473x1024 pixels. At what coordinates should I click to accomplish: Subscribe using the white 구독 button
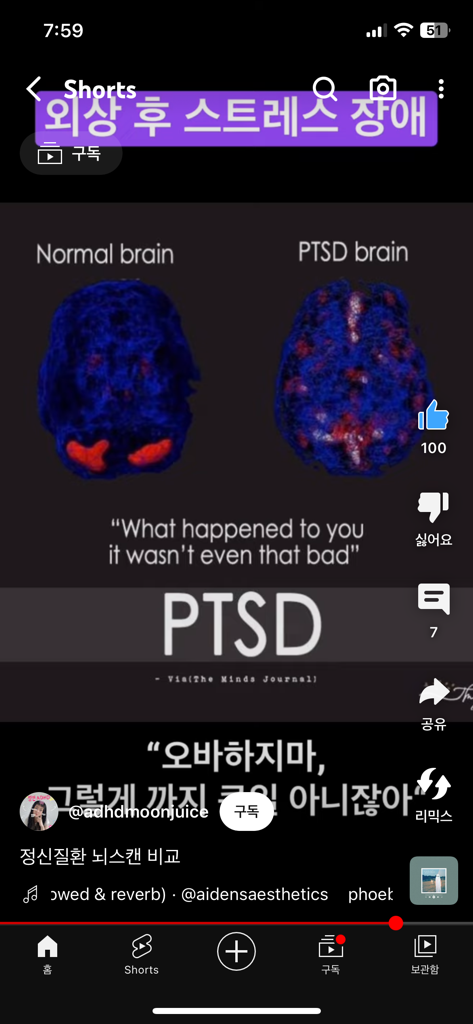tap(246, 812)
